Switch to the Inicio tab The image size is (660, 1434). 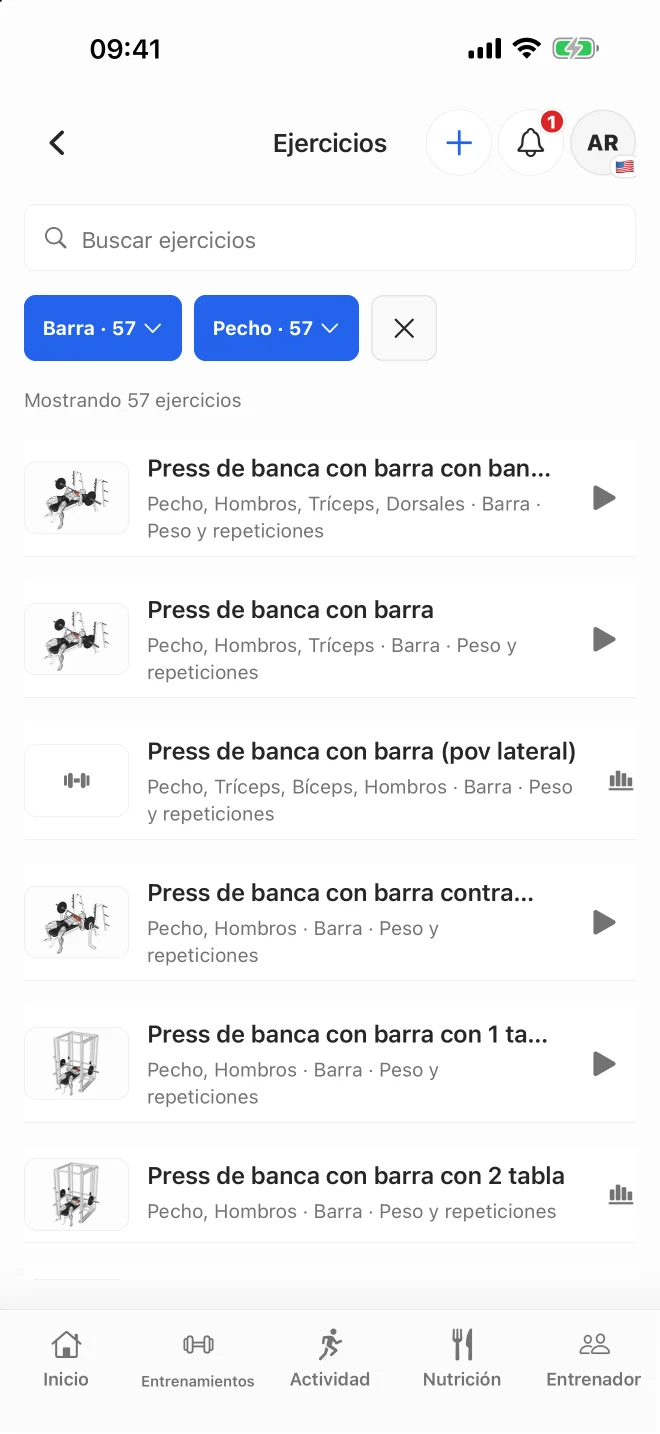(x=66, y=1359)
